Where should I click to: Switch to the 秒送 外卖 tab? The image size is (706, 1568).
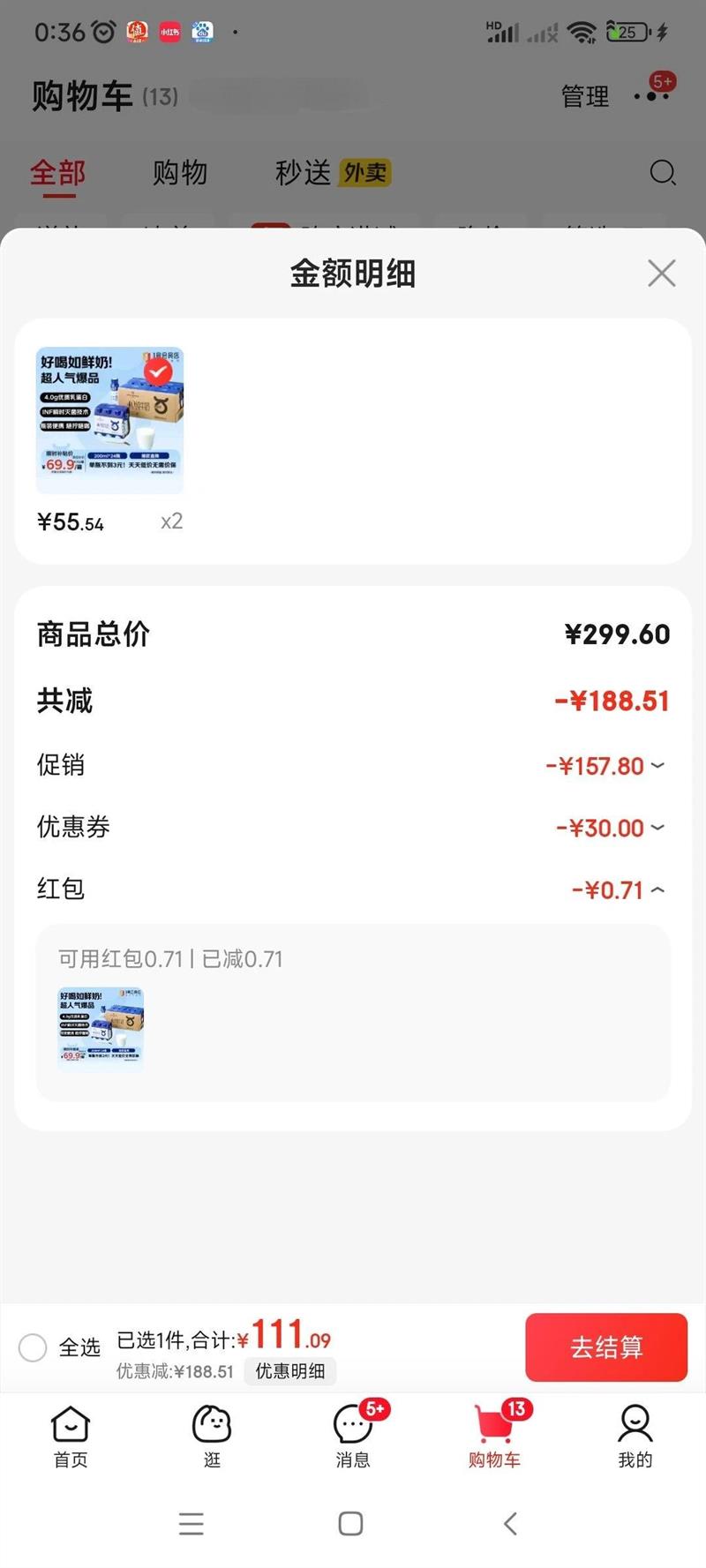point(332,173)
